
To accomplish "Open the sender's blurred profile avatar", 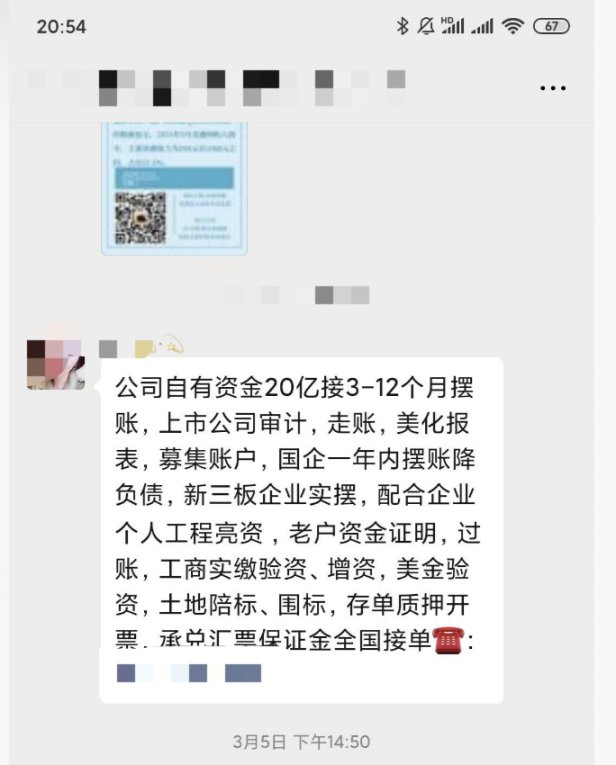I will 55,364.
